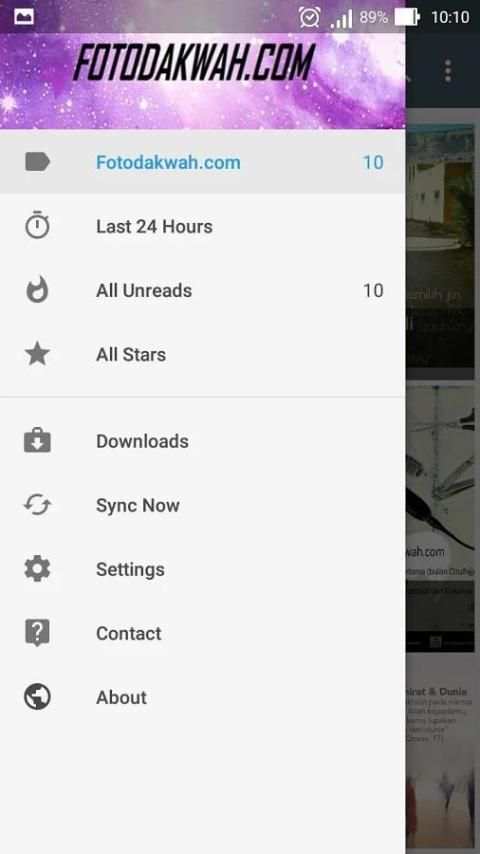Open the About section
The height and width of the screenshot is (854, 480).
tap(202, 697)
